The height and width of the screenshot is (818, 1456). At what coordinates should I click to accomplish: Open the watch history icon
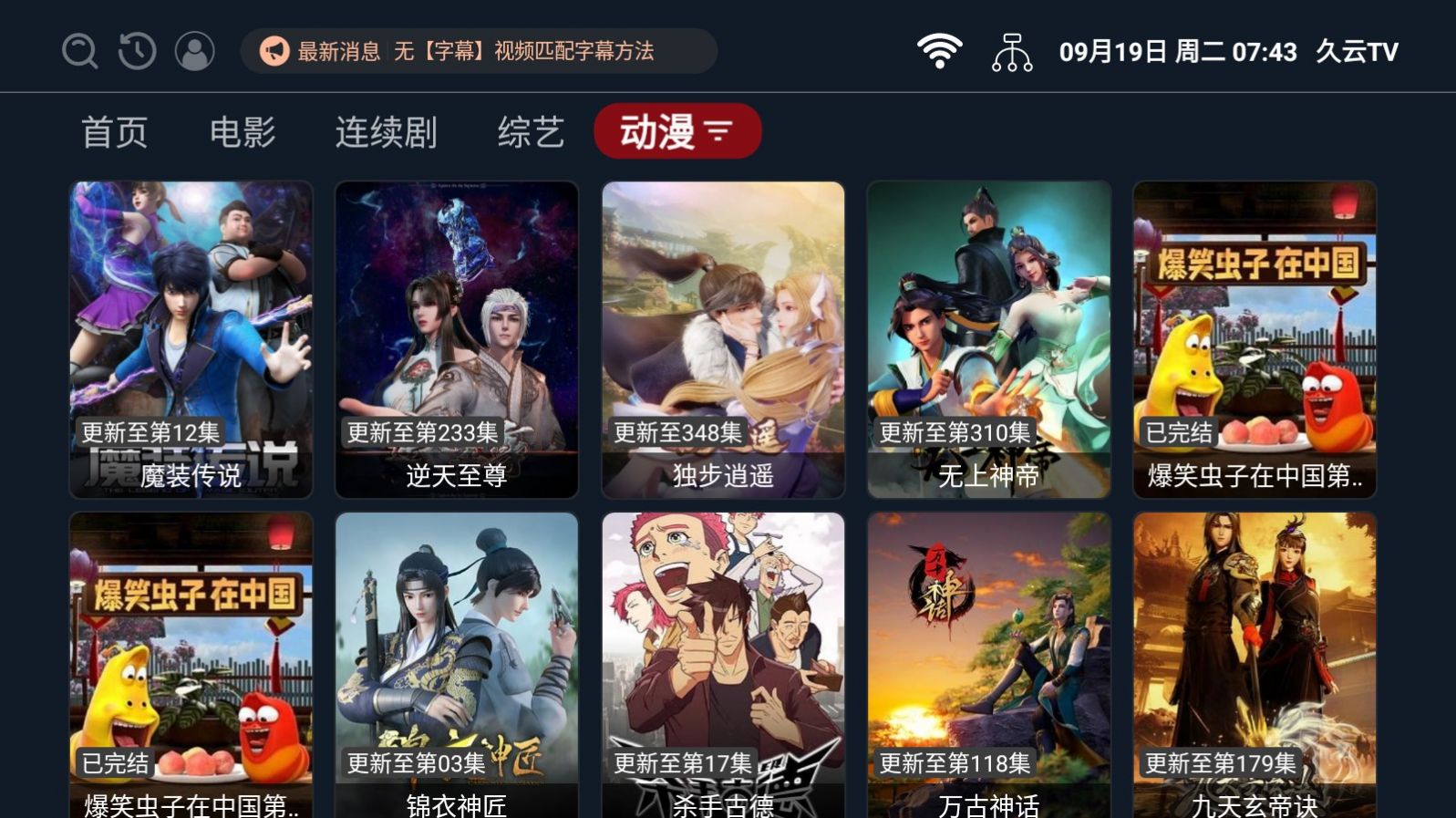pyautogui.click(x=137, y=51)
